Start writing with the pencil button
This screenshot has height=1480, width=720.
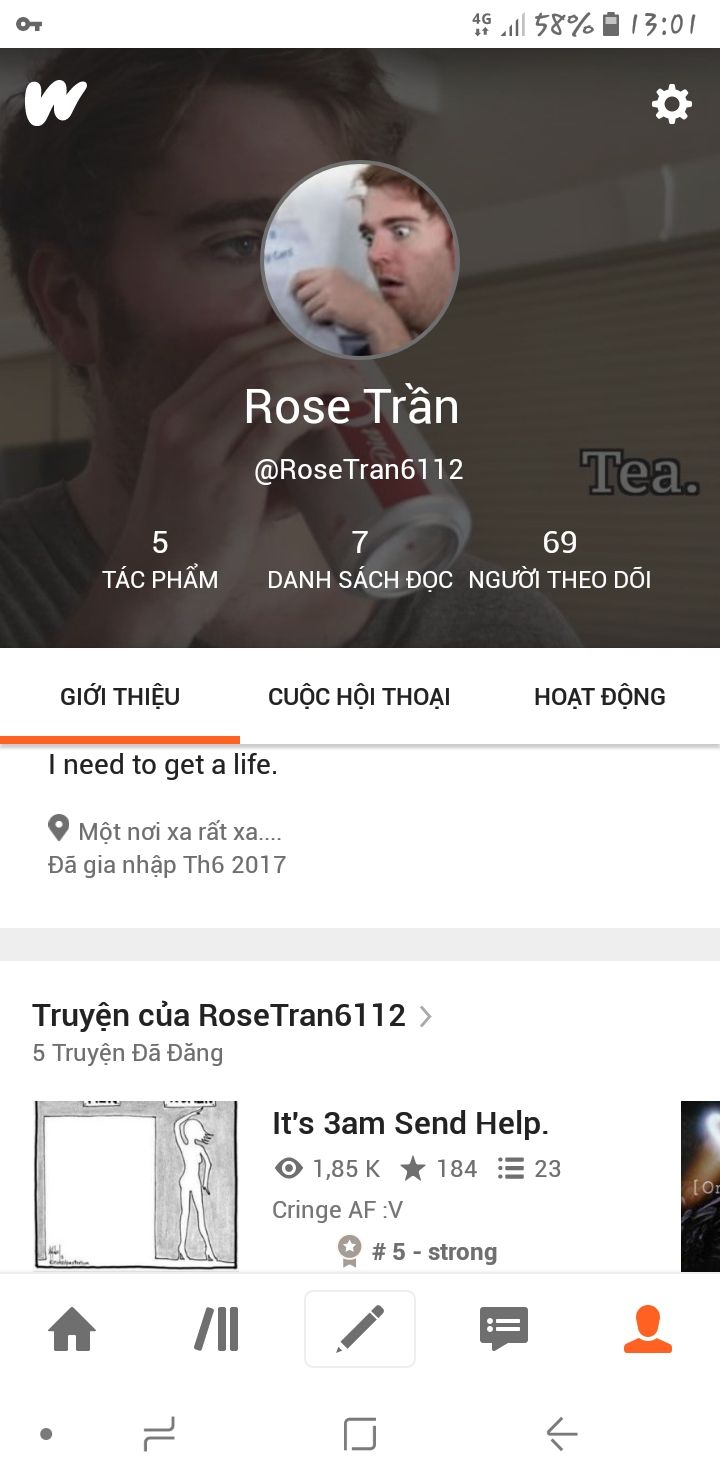pyautogui.click(x=360, y=1329)
